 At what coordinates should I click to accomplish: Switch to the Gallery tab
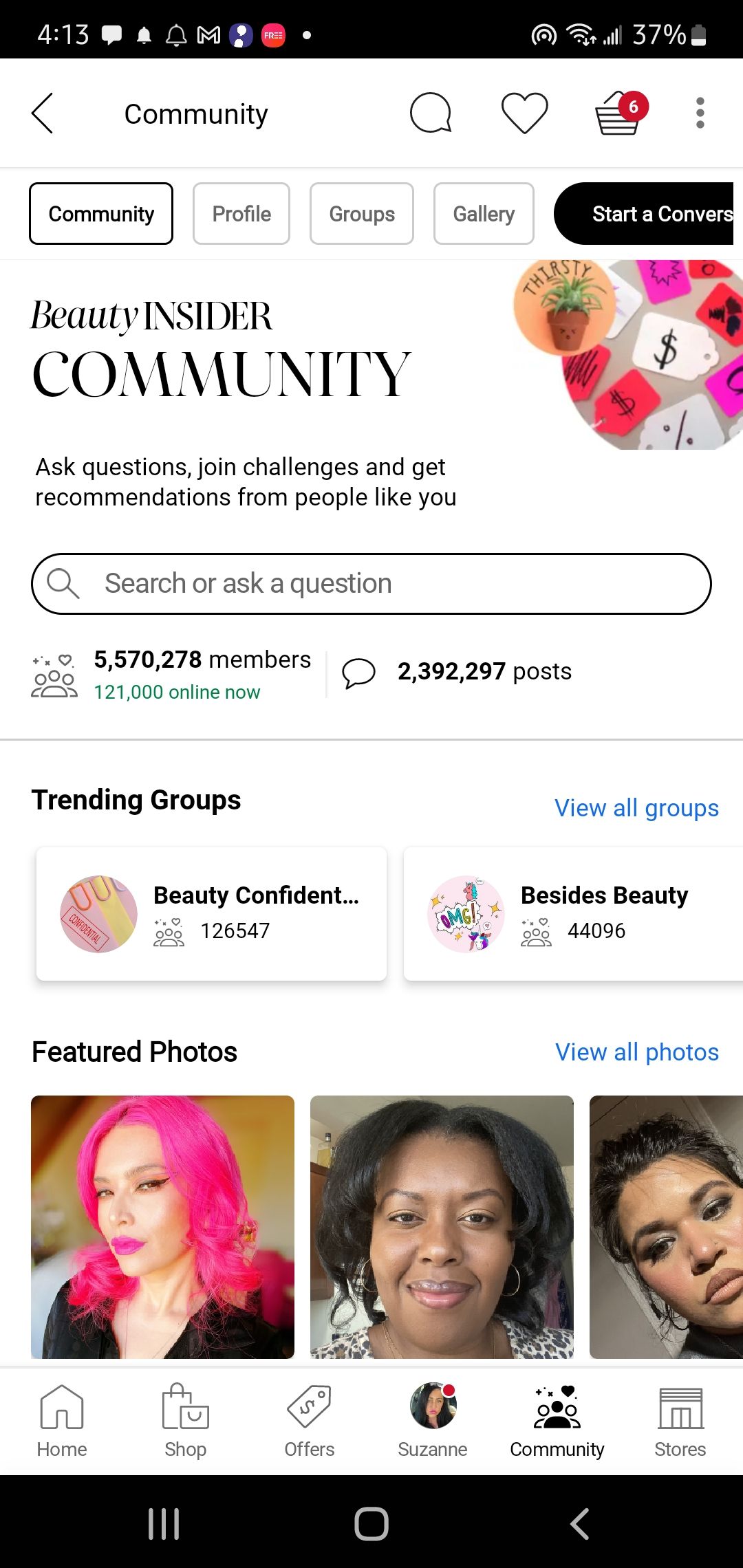coord(483,213)
